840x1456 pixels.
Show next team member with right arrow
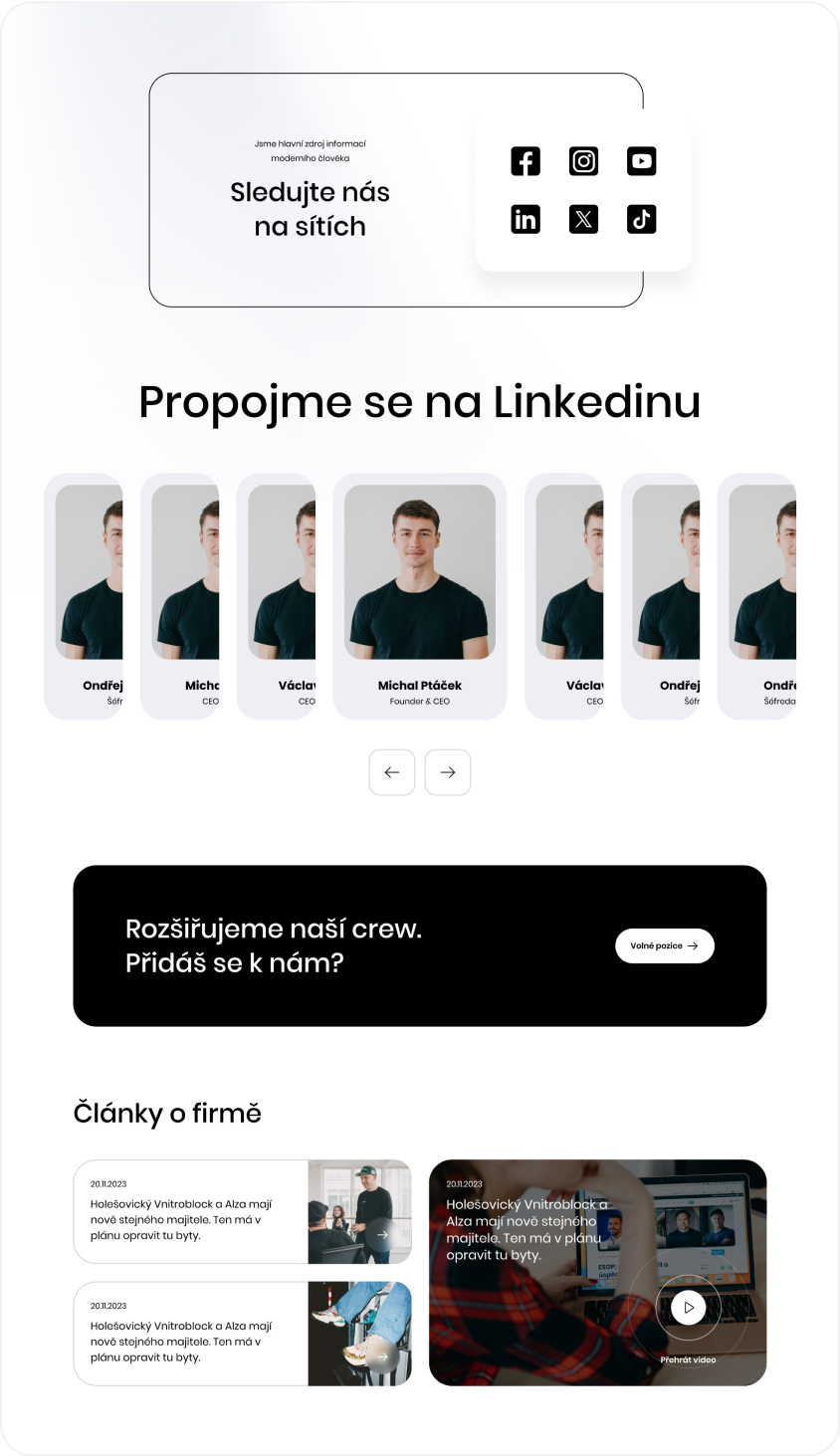[x=448, y=772]
